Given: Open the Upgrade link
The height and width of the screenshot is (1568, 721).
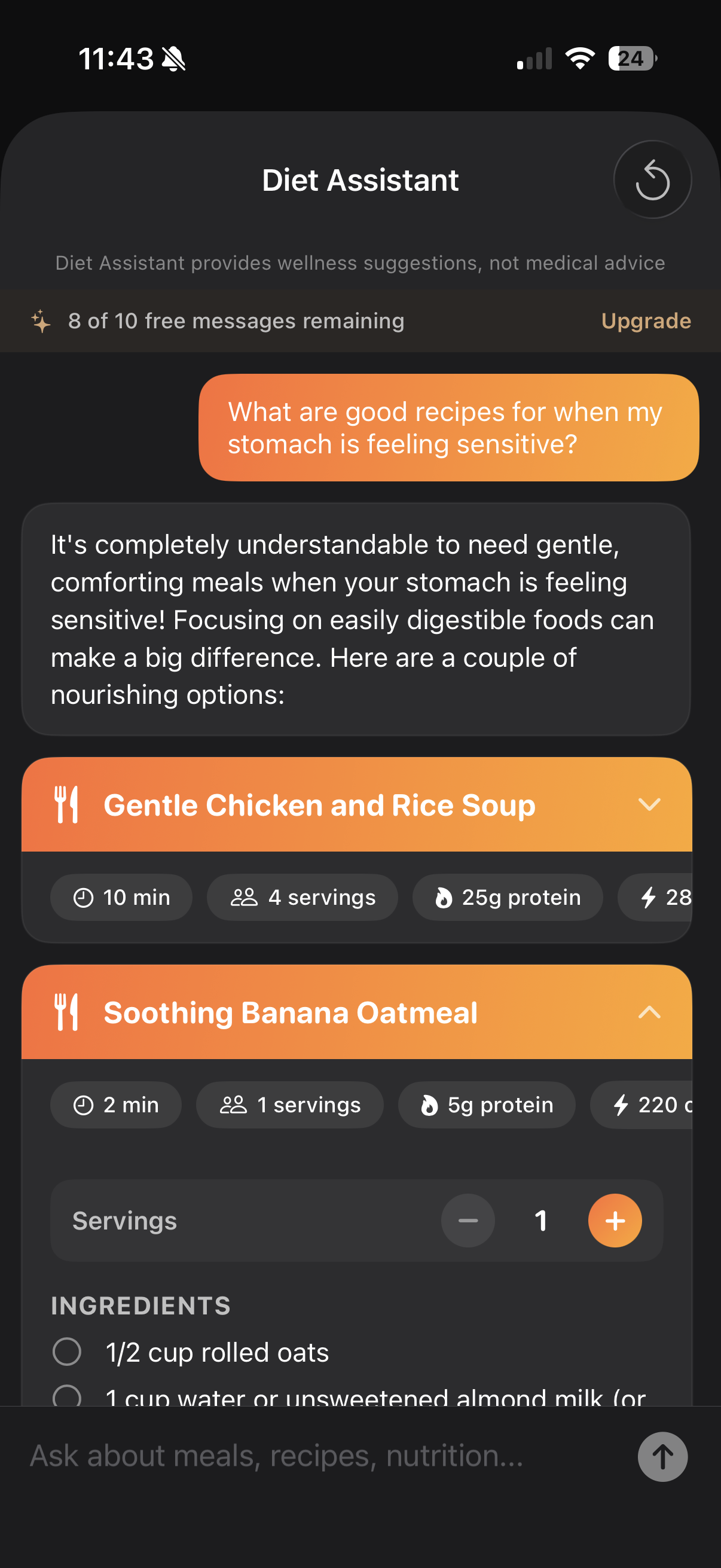Looking at the screenshot, I should point(646,321).
